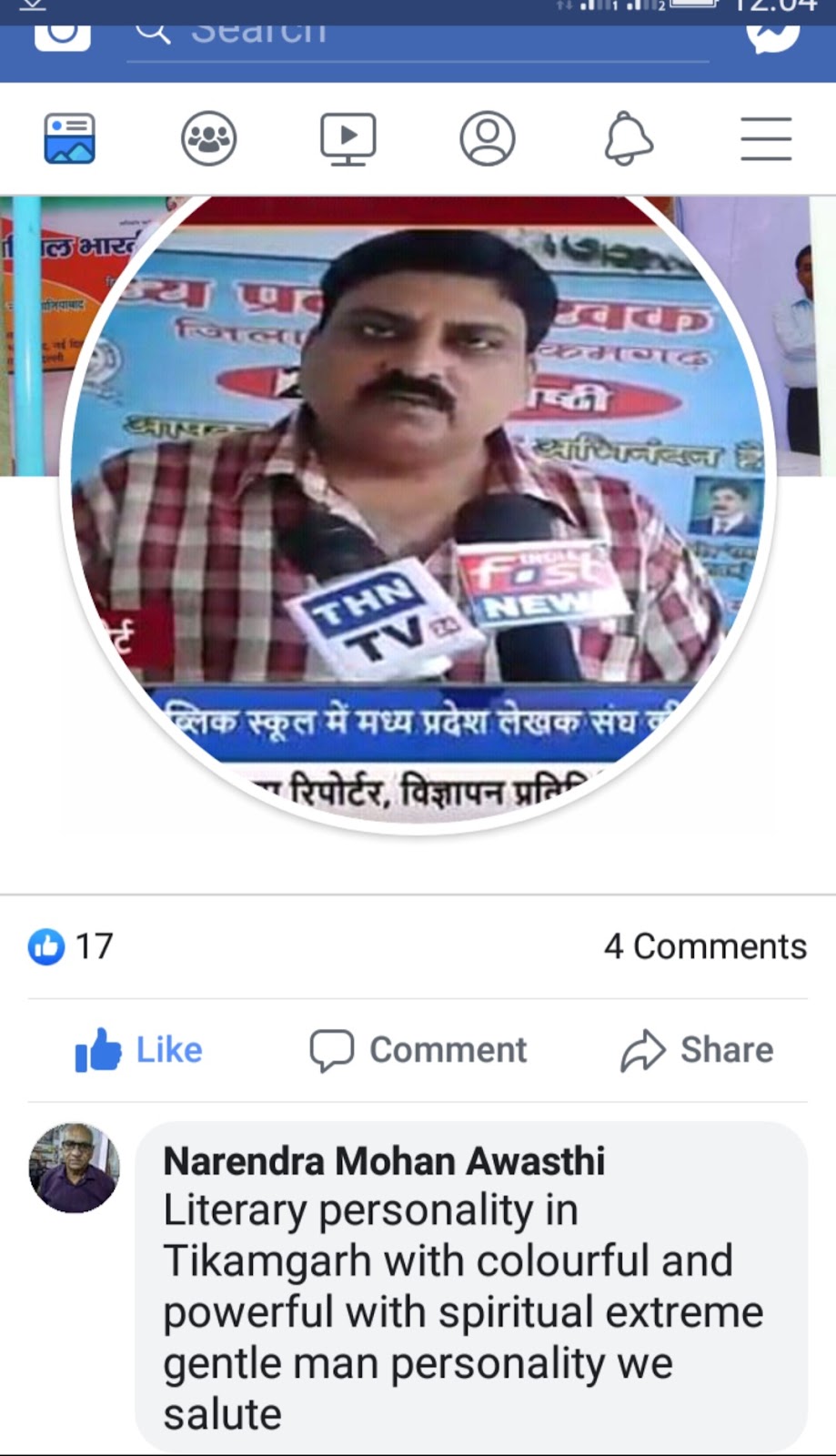Image resolution: width=836 pixels, height=1456 pixels.
Task: Switch to the Groups tab
Action: pos(209,139)
